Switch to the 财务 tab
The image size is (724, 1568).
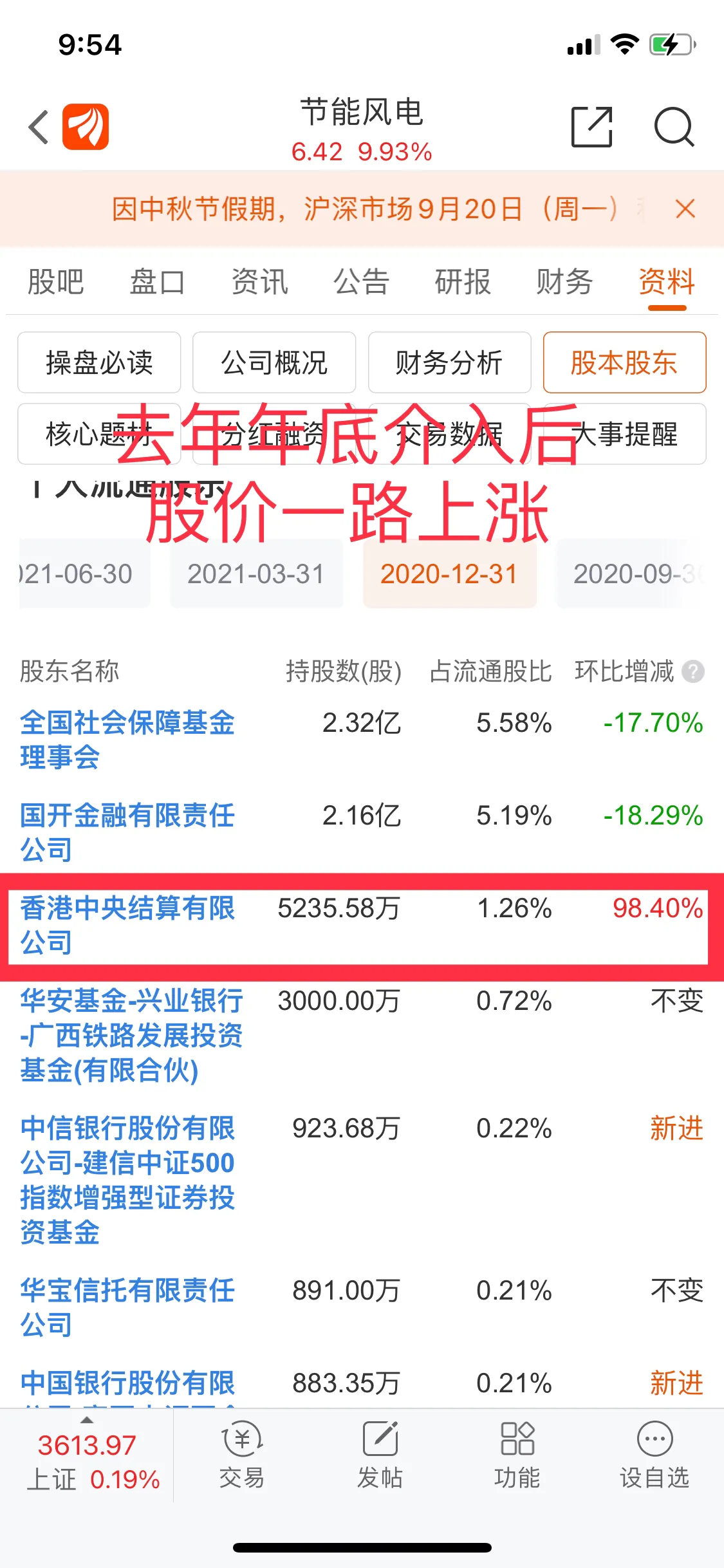[564, 282]
